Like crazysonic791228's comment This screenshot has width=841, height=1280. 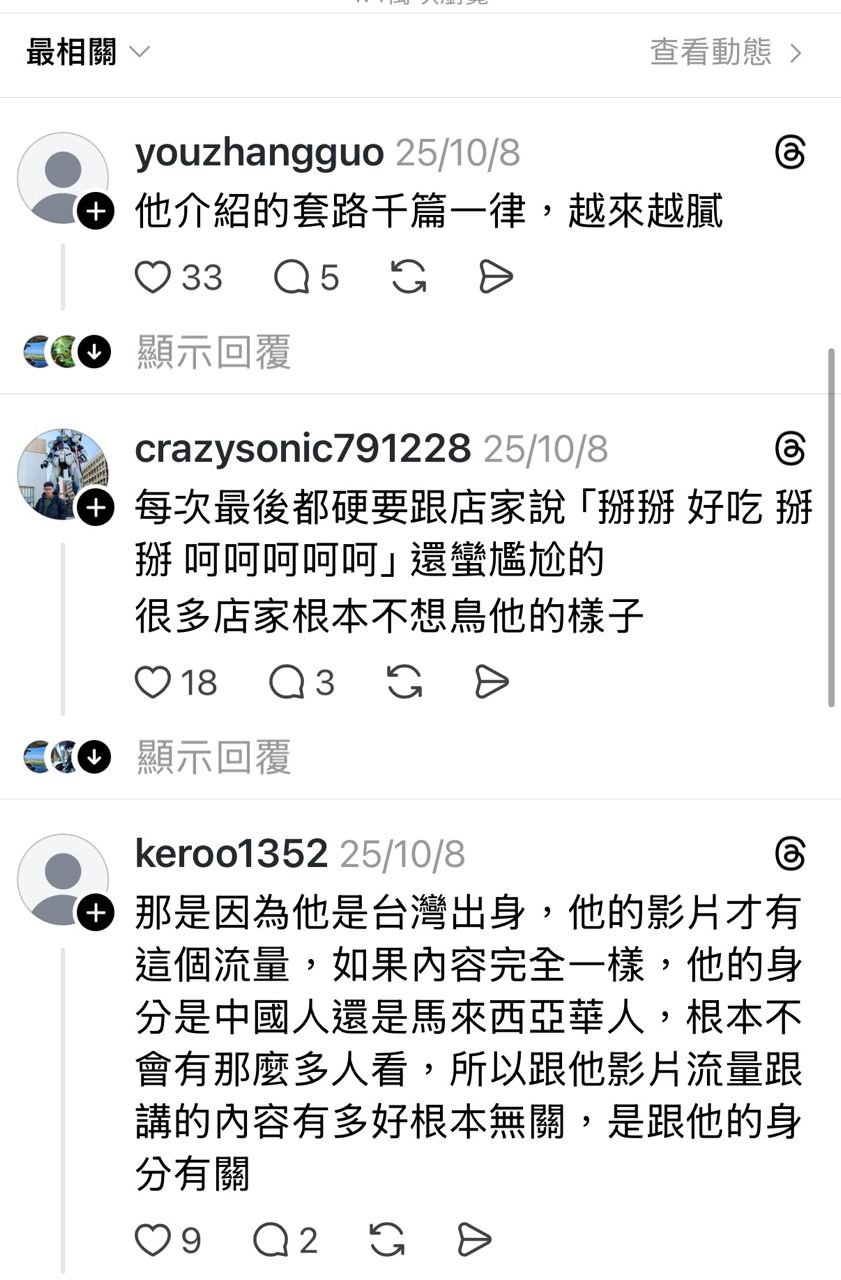pyautogui.click(x=153, y=682)
